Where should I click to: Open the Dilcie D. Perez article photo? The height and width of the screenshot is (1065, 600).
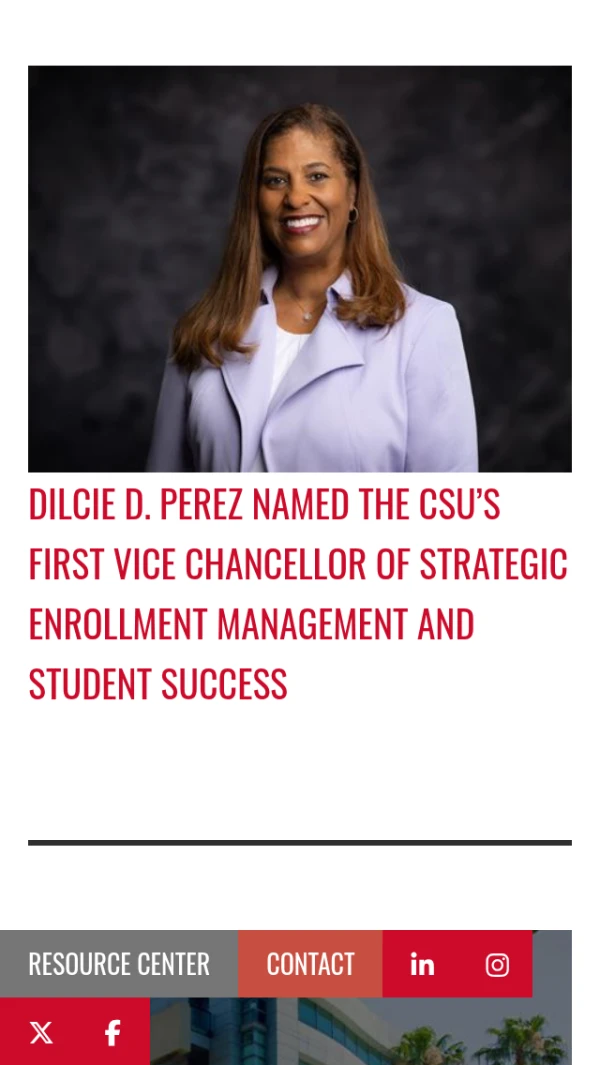point(300,269)
